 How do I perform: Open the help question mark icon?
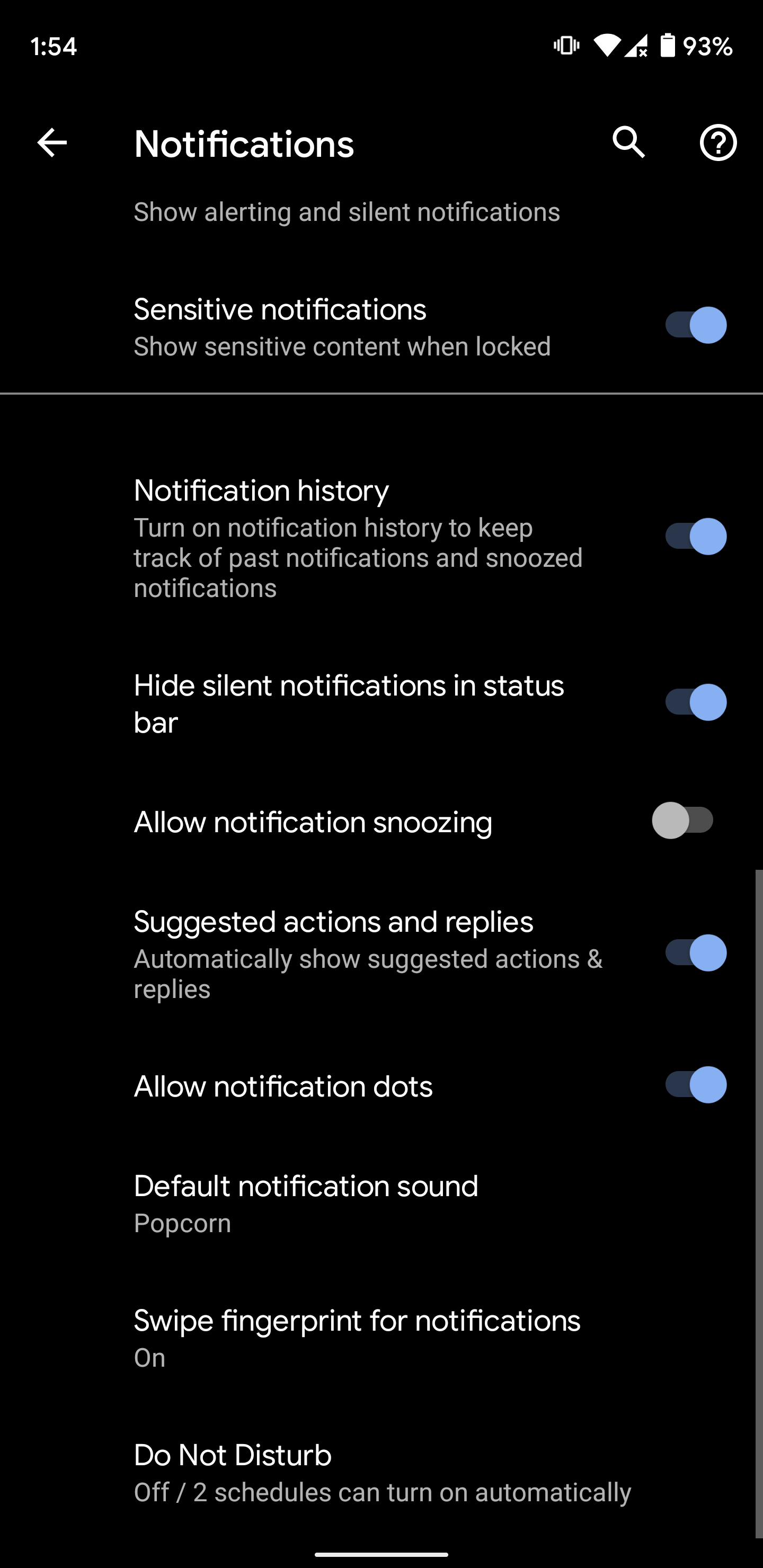pos(718,144)
